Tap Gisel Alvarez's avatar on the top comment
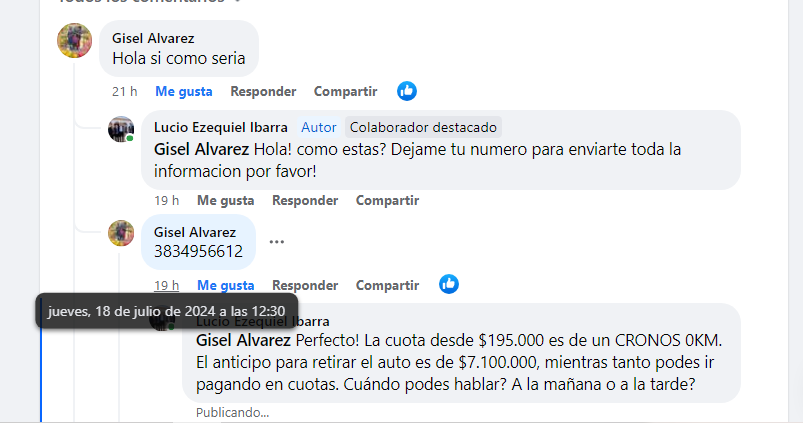The width and height of the screenshot is (803, 423). [x=75, y=41]
